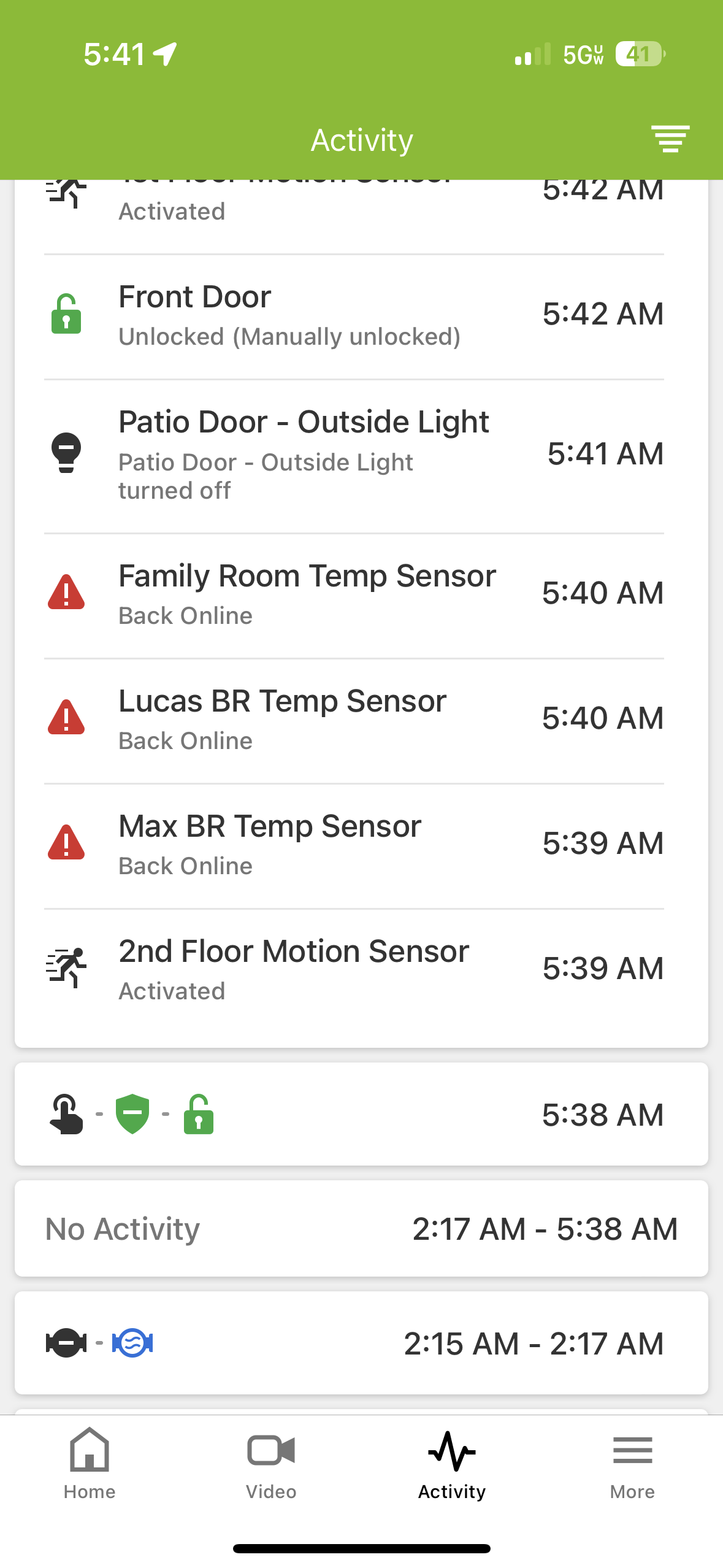Switch to the Video tab
This screenshot has width=723, height=1568.
[271, 1464]
